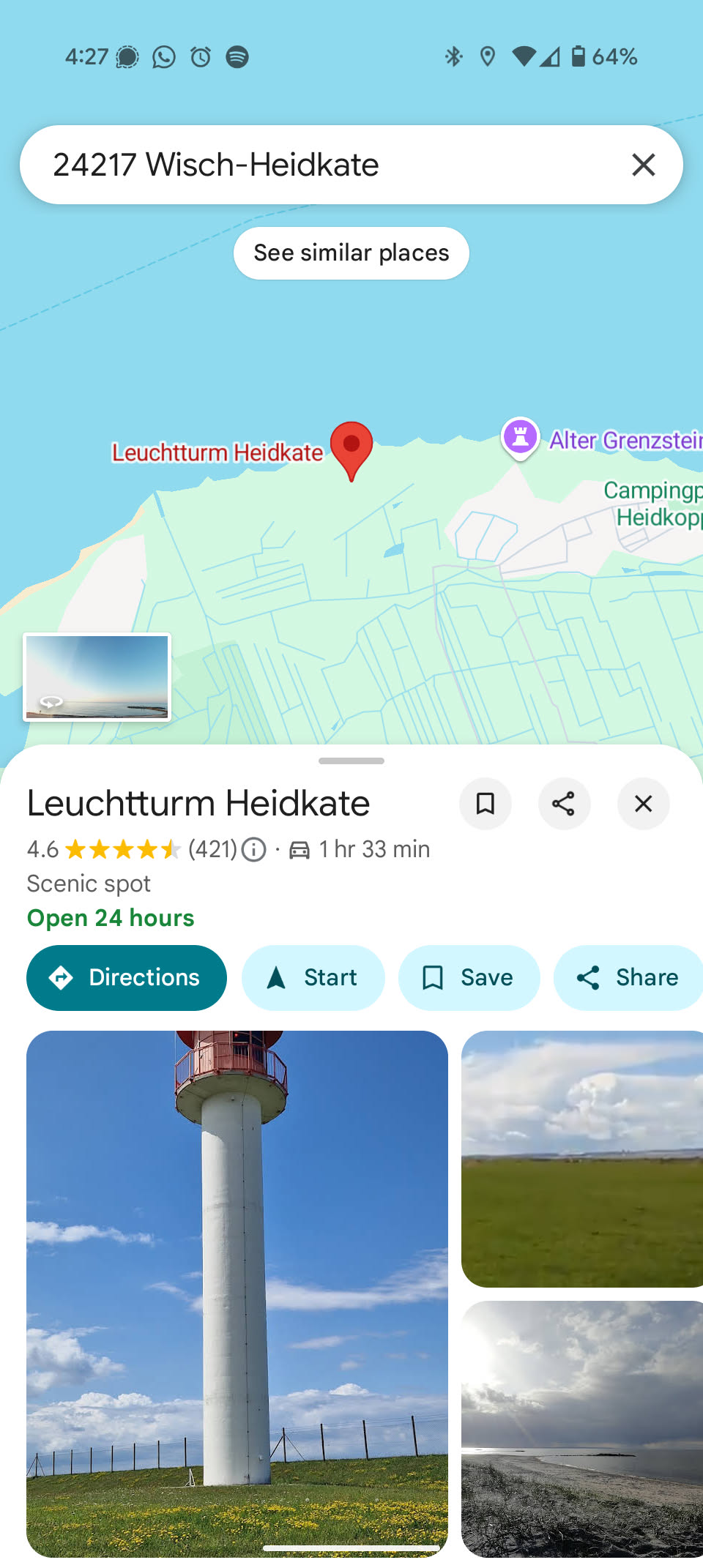Open the cloudy beach photo
This screenshot has height=1568, width=703.
pos(582,1427)
